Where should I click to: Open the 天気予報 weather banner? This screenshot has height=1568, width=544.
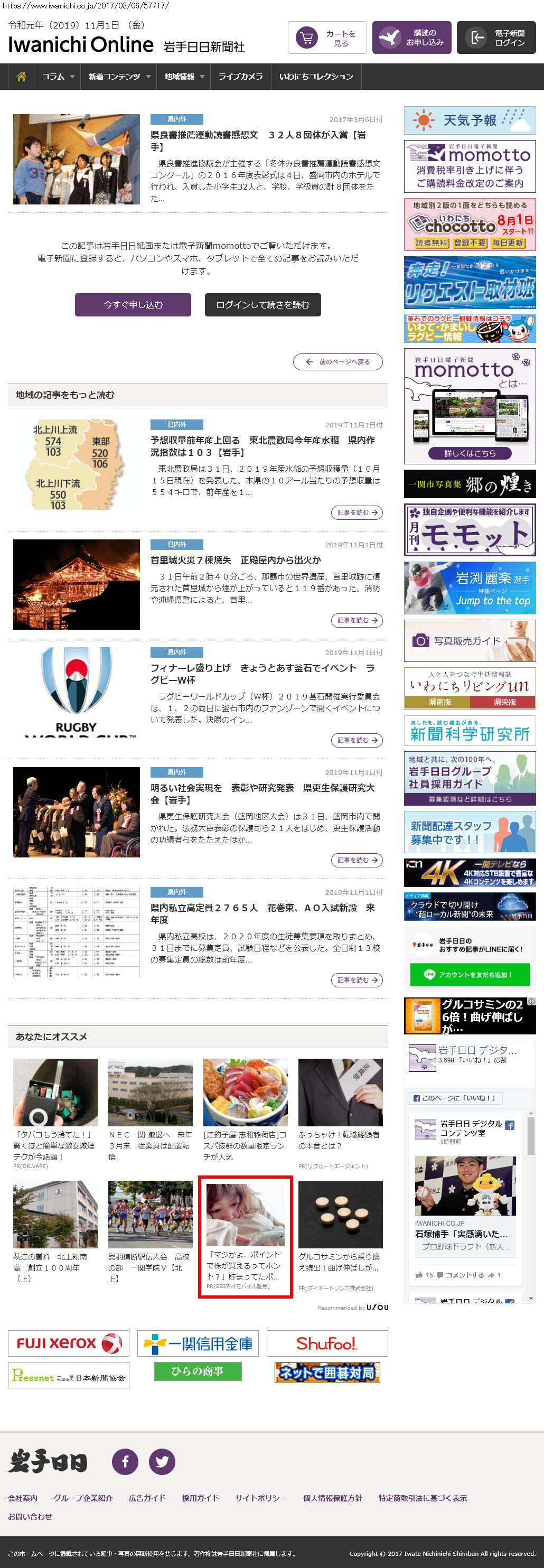point(470,120)
